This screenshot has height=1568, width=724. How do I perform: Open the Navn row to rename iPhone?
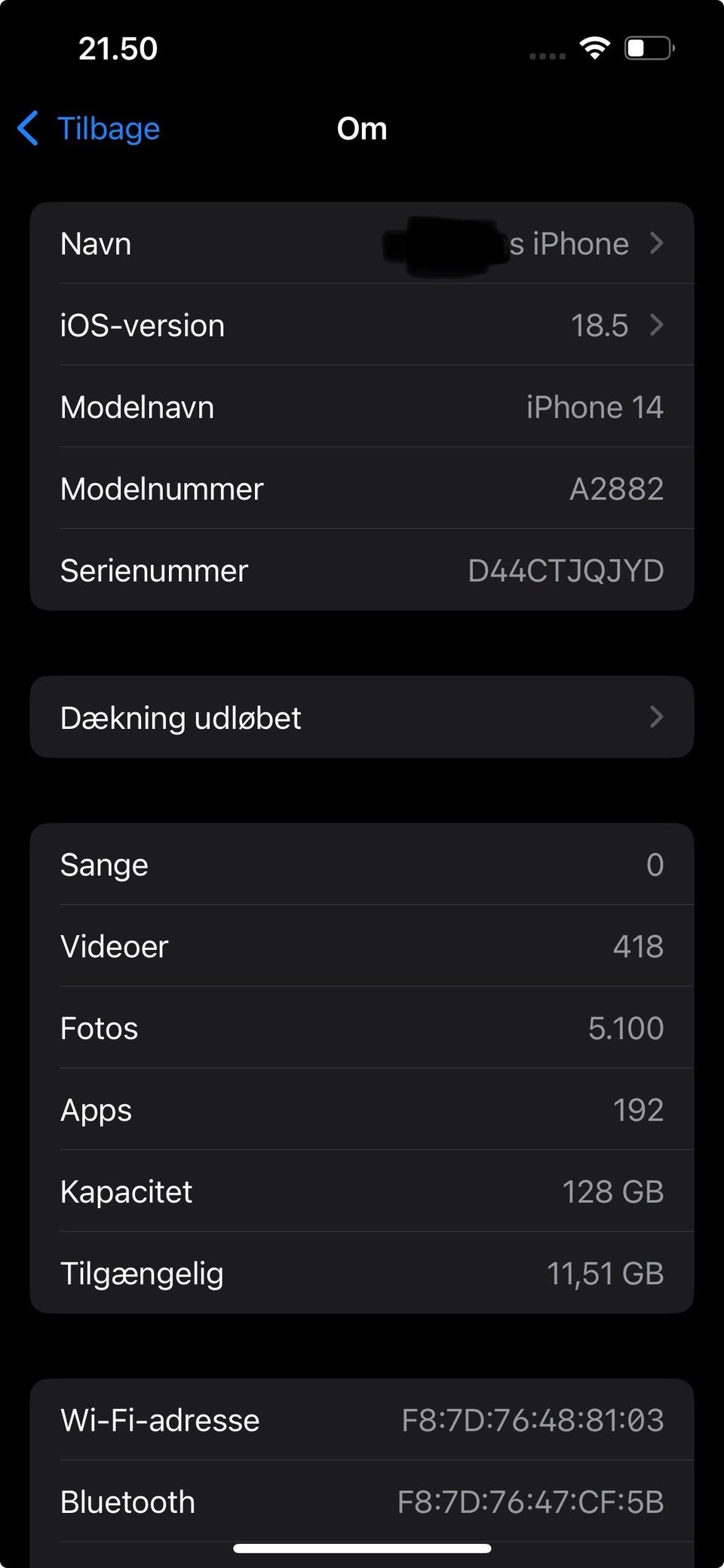tap(362, 244)
